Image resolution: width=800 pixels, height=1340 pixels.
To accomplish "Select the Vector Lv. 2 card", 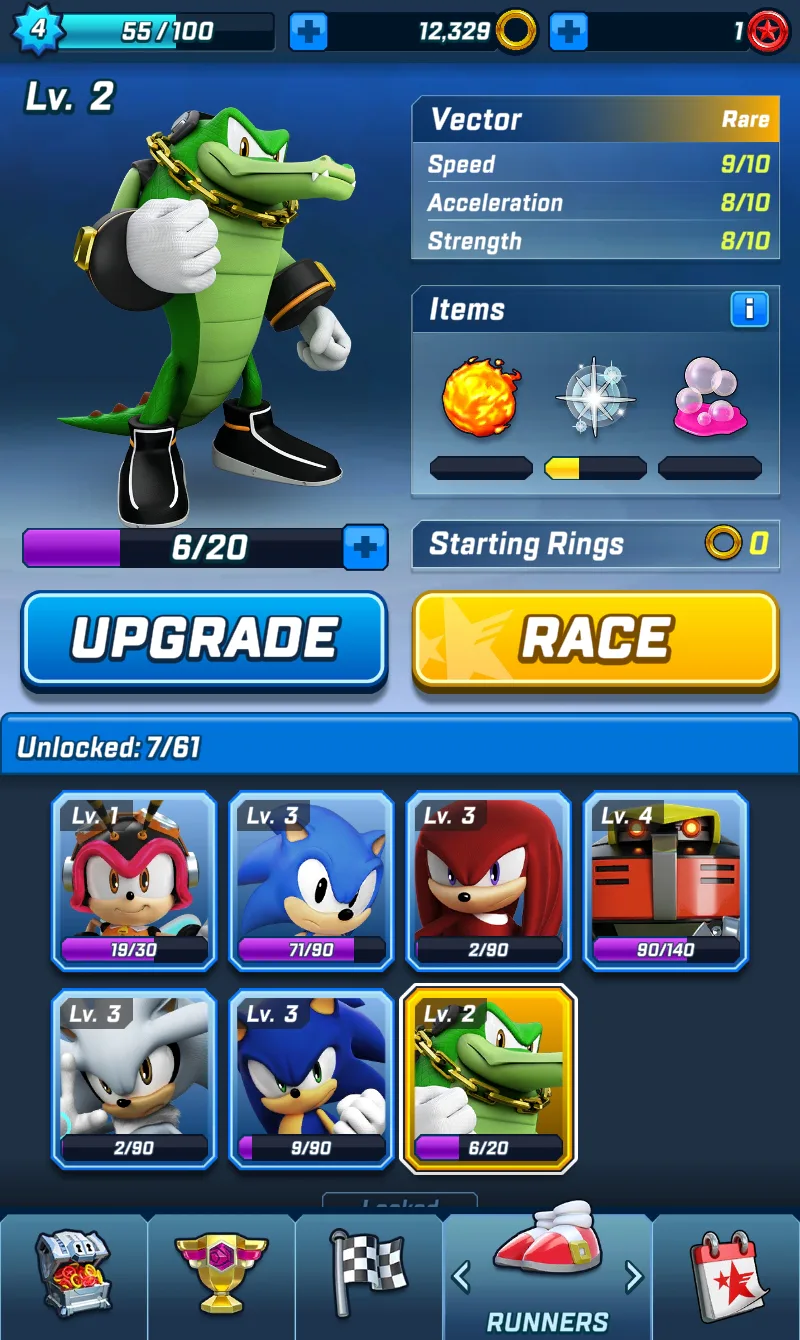I will (x=488, y=1078).
